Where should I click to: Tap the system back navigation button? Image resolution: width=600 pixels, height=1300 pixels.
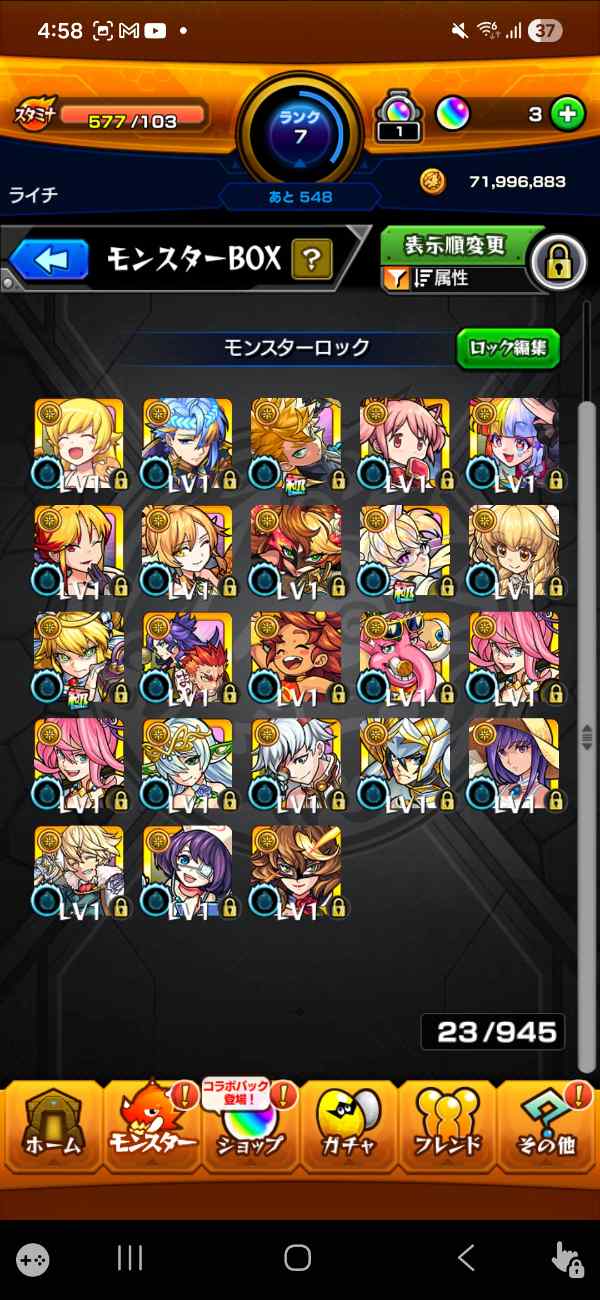[465, 1257]
